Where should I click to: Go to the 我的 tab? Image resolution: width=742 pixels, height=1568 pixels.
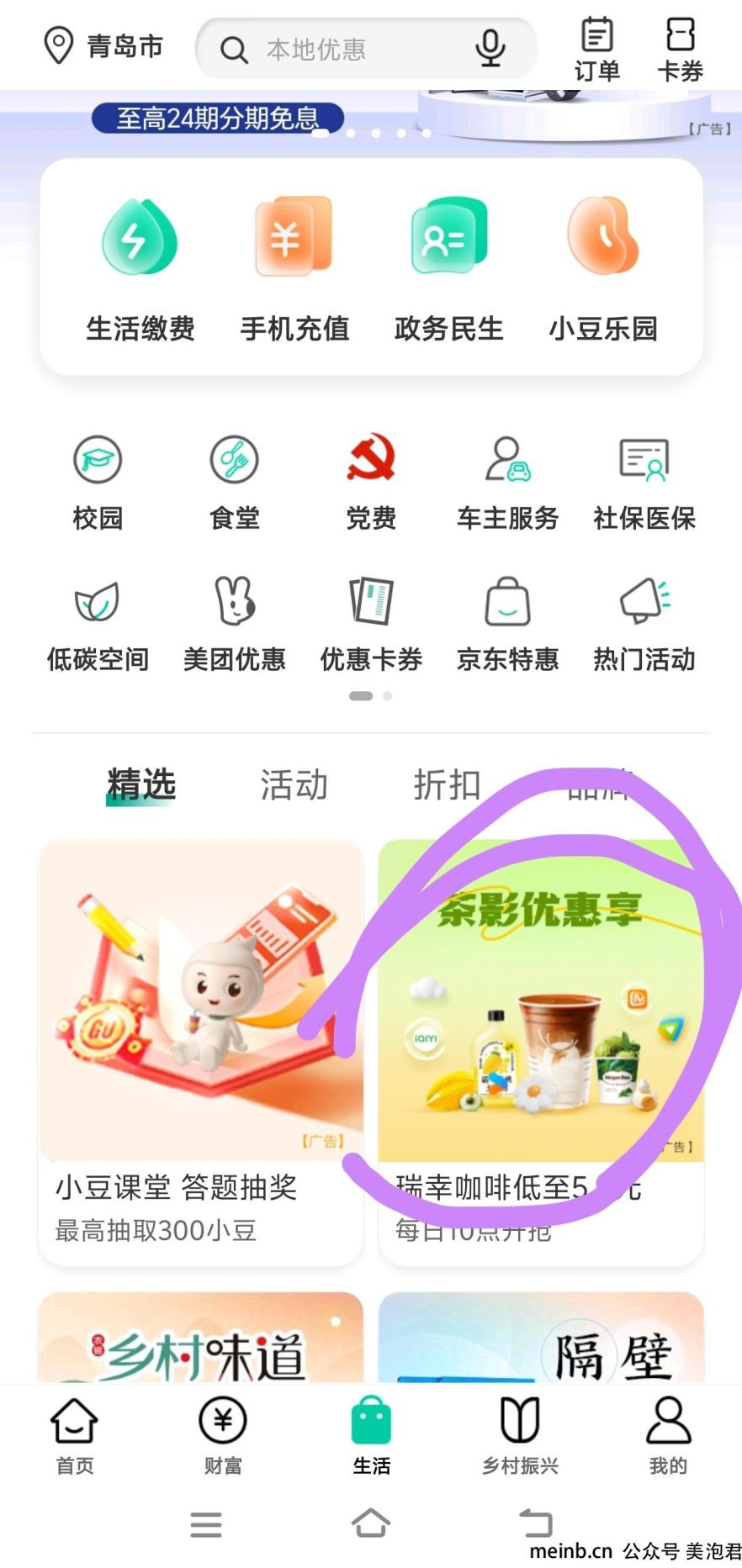click(668, 1436)
